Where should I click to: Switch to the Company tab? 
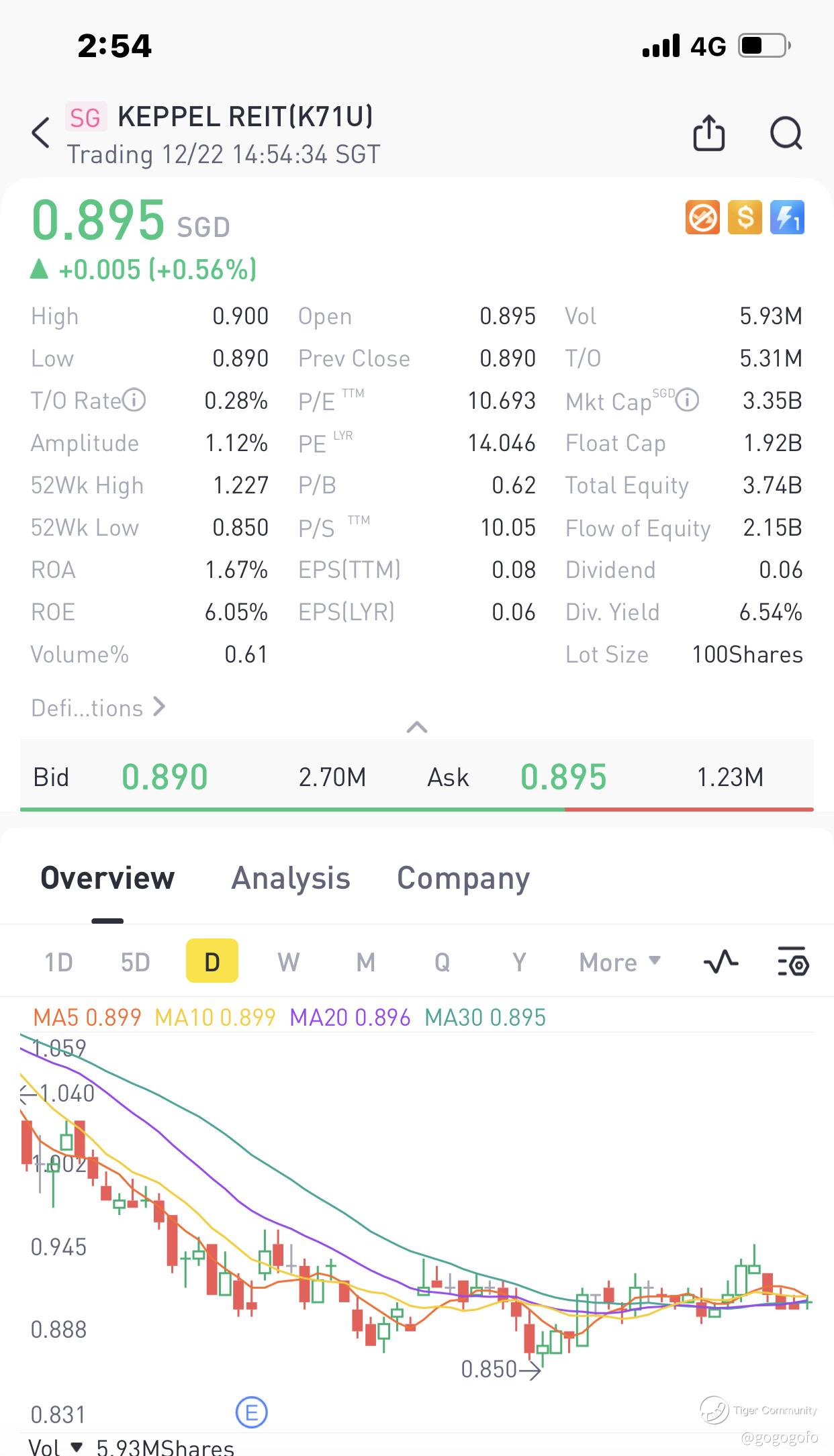coord(463,878)
